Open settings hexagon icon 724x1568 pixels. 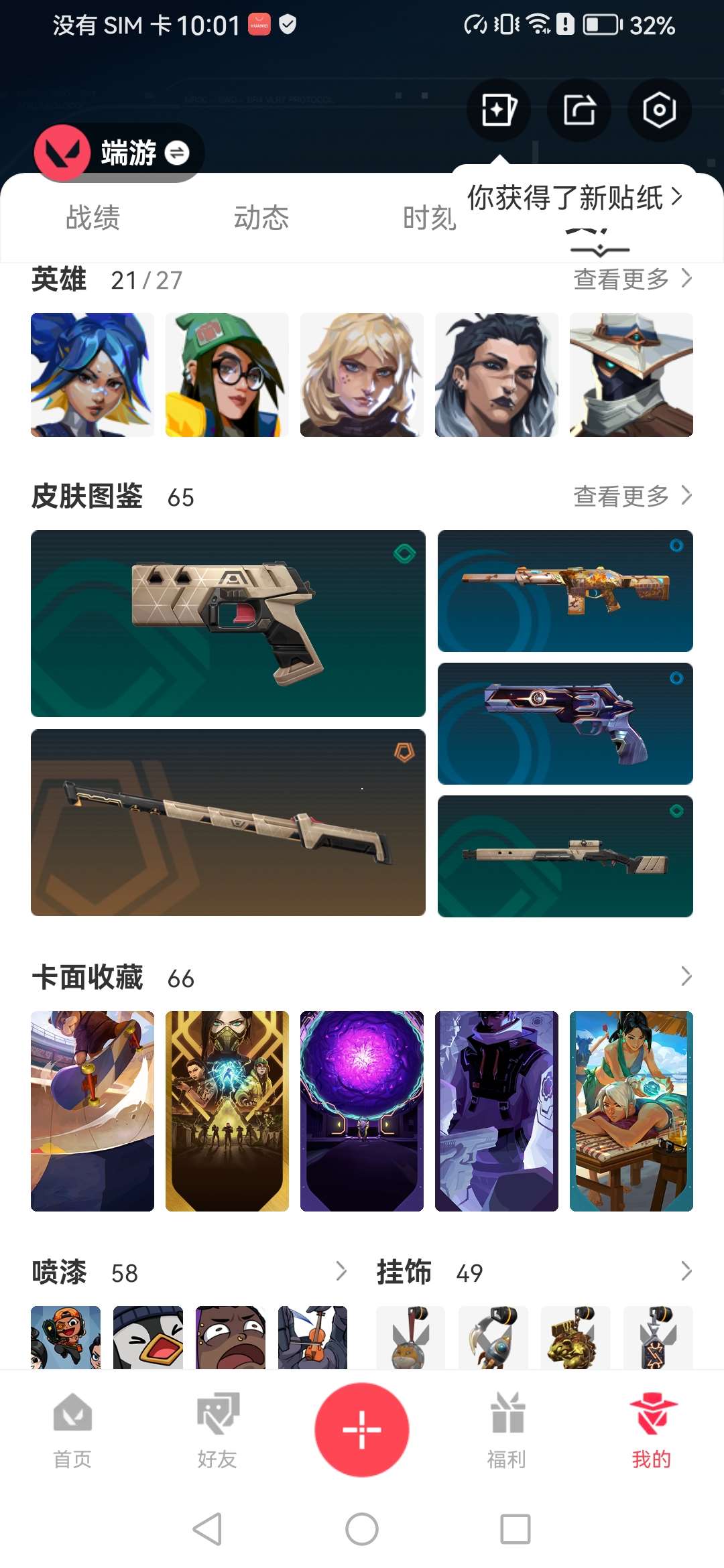[659, 110]
